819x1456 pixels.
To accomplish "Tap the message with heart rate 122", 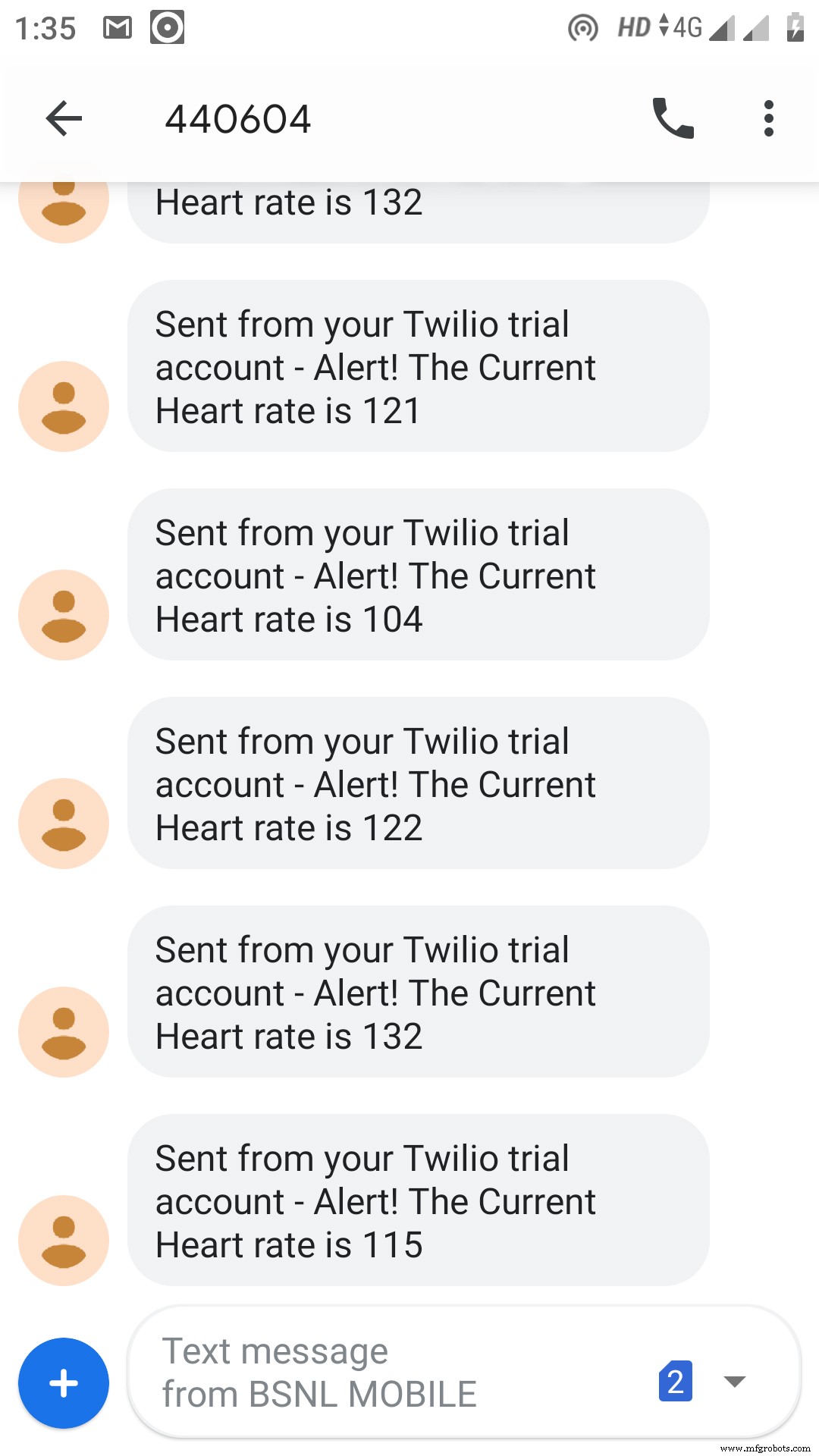I will coord(418,783).
